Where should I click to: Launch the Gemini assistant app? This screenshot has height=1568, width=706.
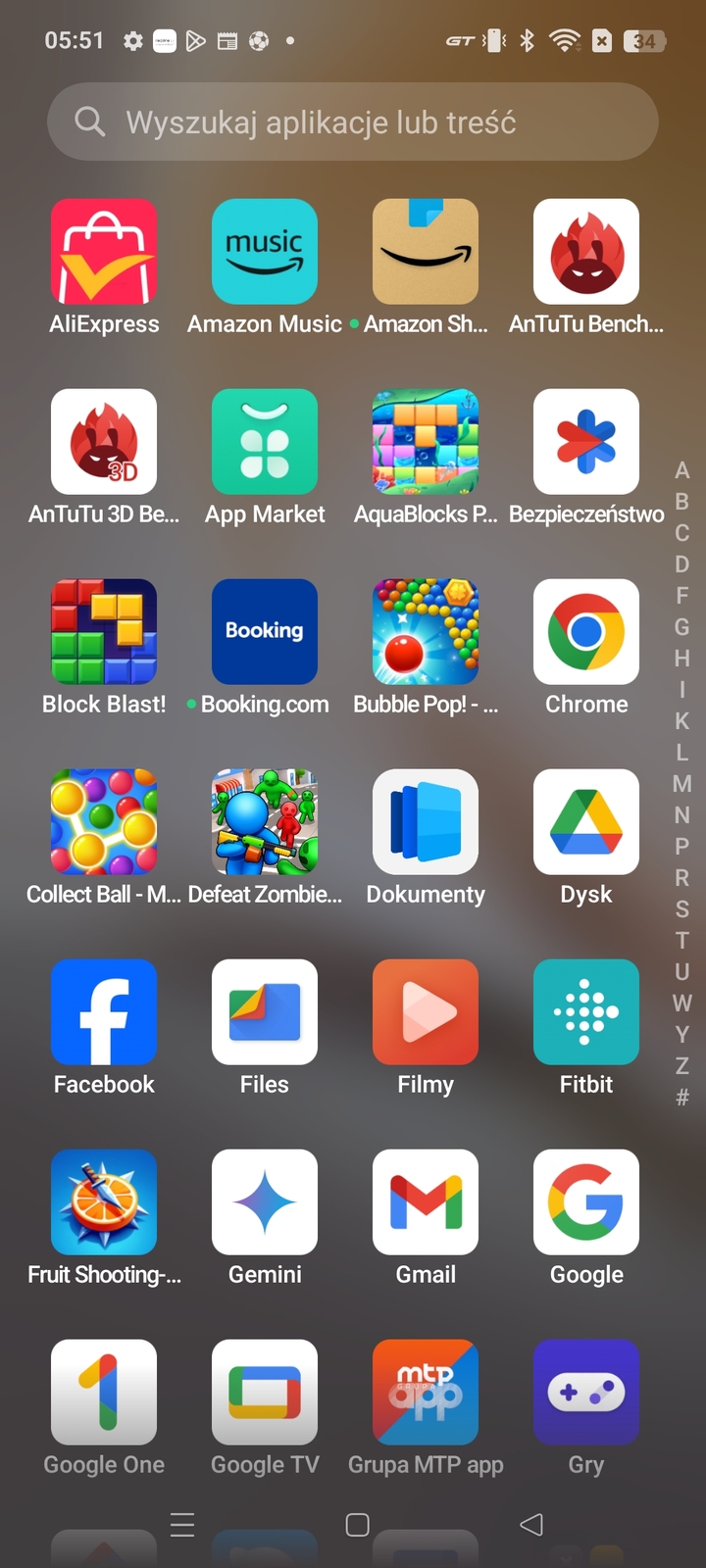265,1202
